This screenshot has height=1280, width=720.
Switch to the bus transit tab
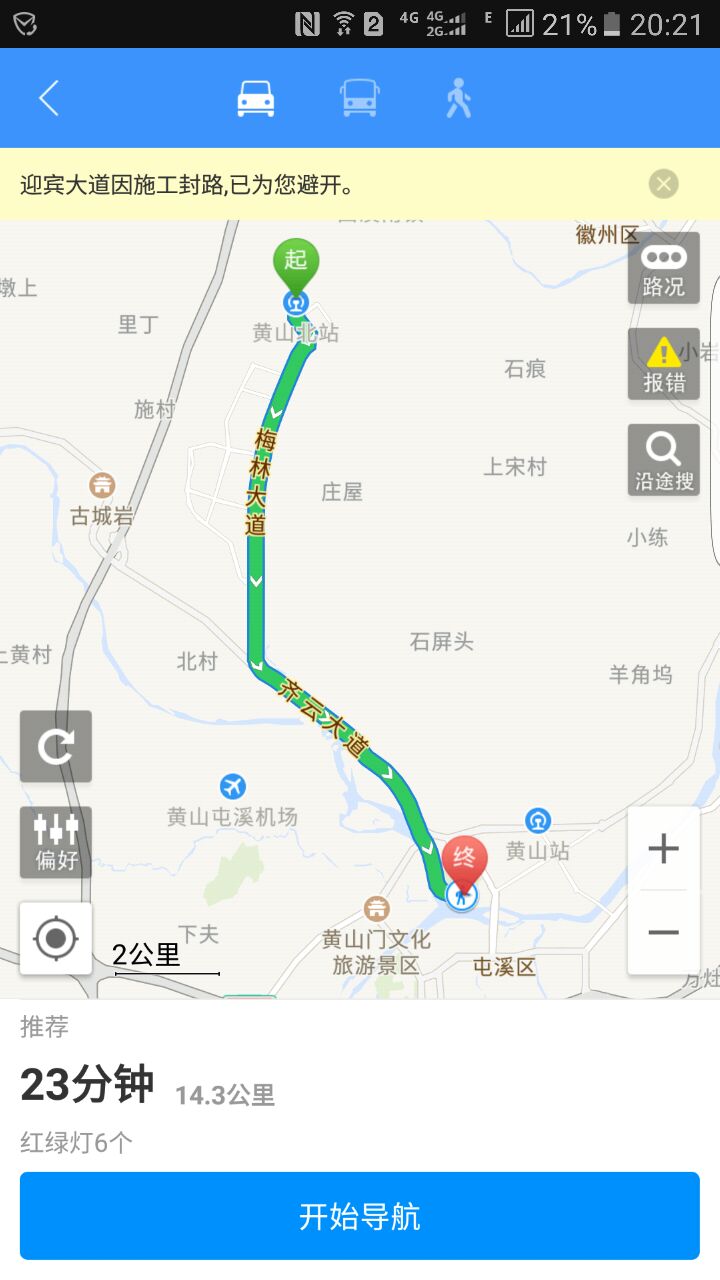[359, 98]
